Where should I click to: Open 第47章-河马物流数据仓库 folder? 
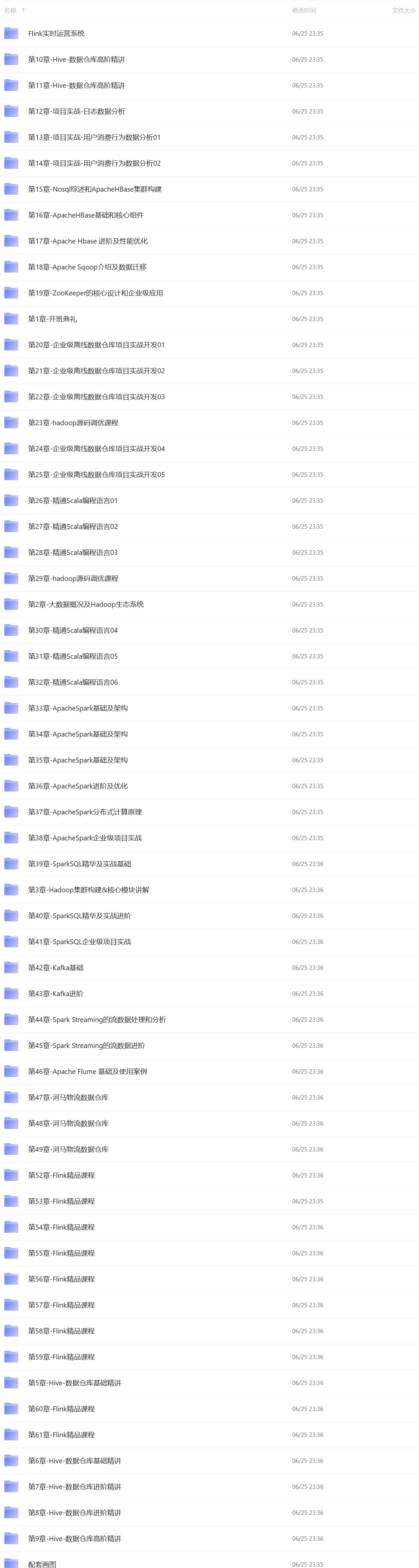coord(68,1098)
